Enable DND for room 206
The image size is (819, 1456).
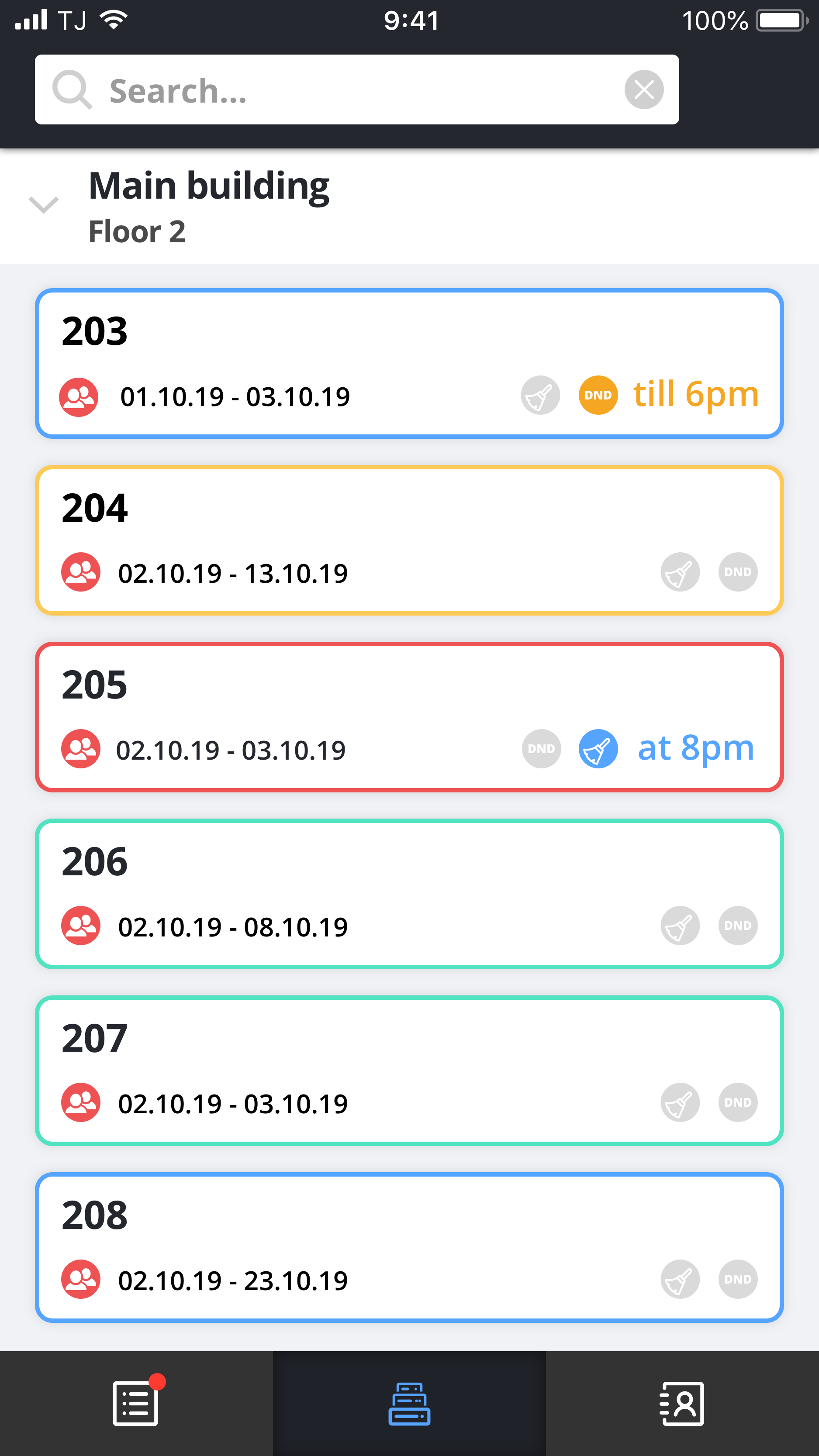pos(738,926)
